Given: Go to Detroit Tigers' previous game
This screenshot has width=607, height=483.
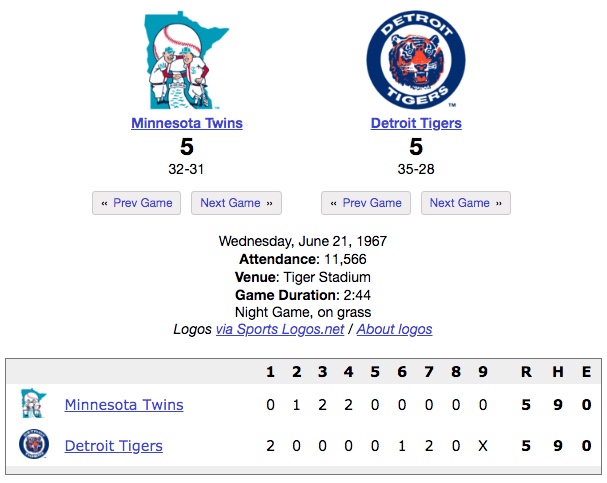Looking at the screenshot, I should coord(366,203).
